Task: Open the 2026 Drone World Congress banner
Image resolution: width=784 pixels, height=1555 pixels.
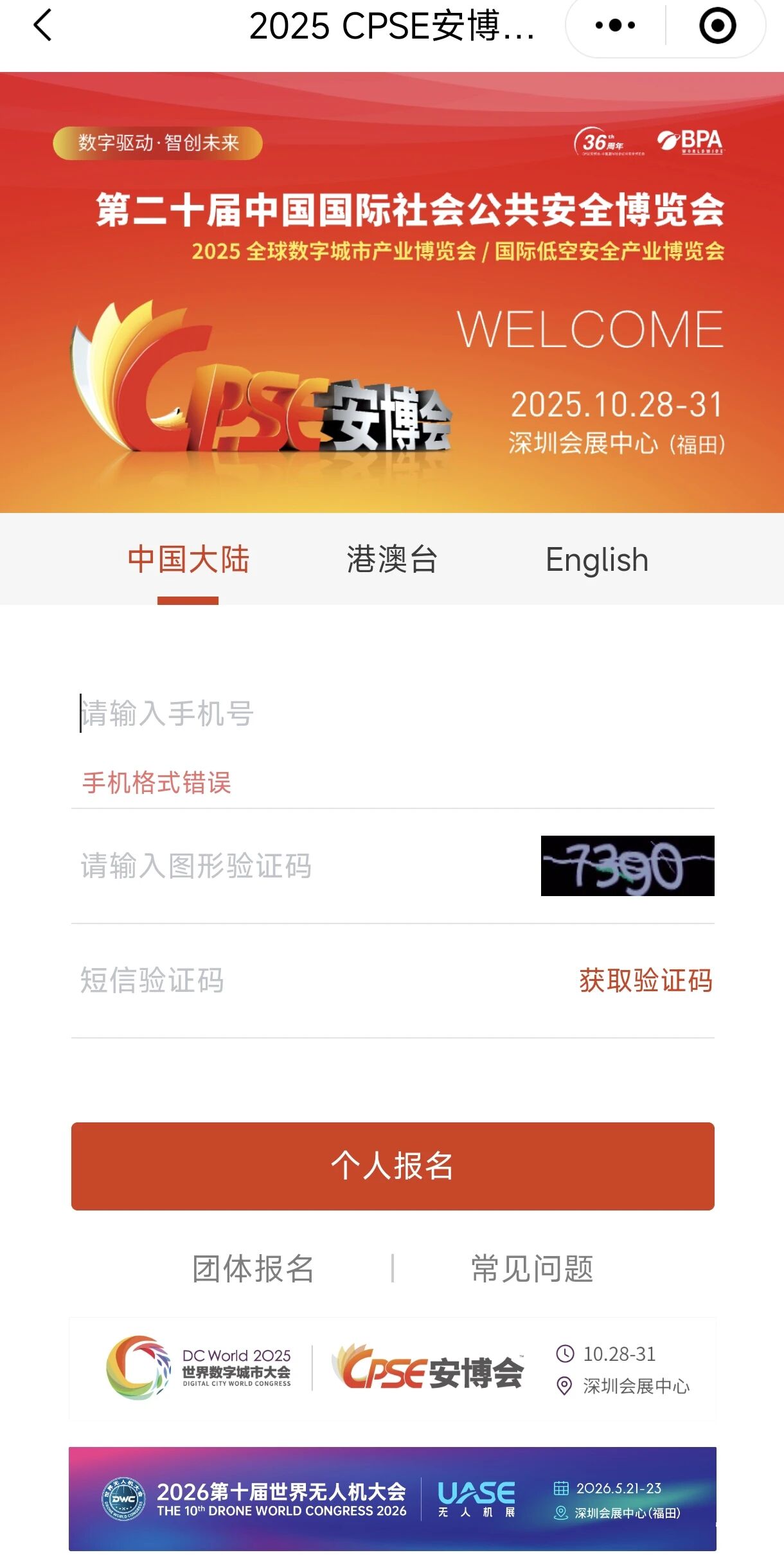Action: click(393, 1499)
